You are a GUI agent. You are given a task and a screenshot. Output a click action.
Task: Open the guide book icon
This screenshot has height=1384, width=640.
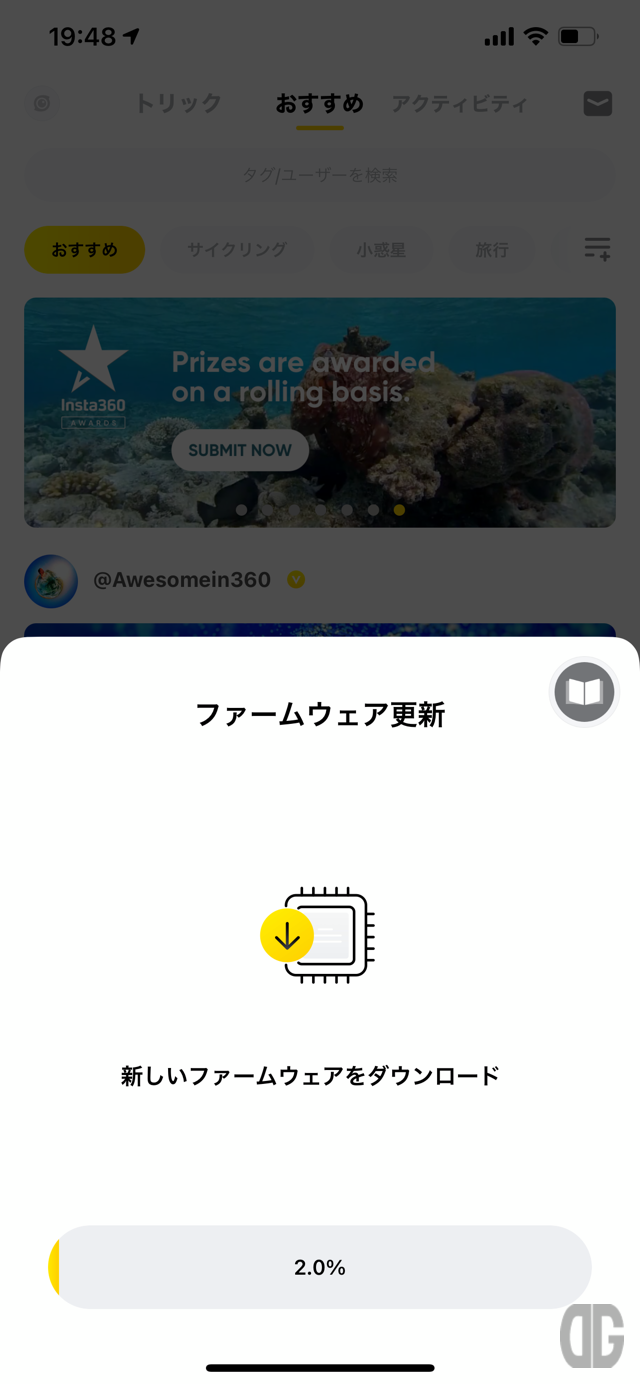(x=584, y=692)
